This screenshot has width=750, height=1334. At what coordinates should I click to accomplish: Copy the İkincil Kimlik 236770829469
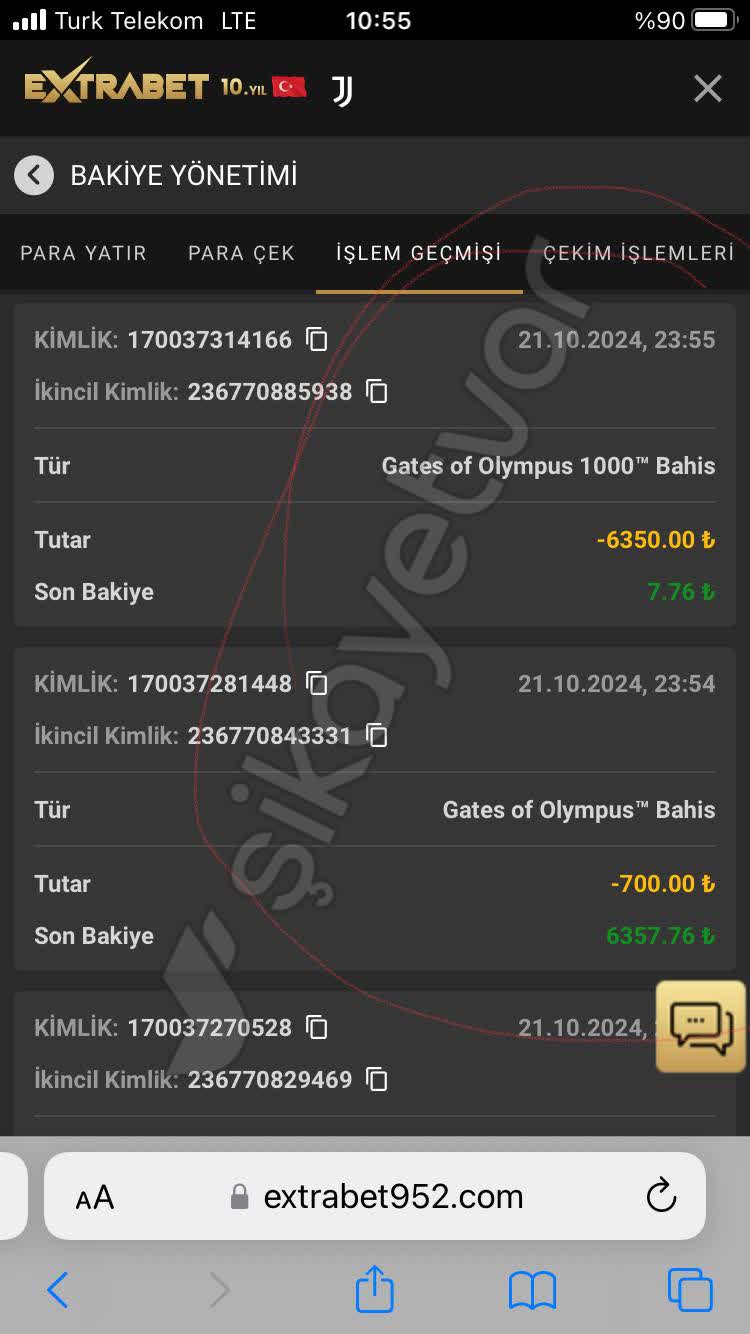click(x=376, y=1080)
